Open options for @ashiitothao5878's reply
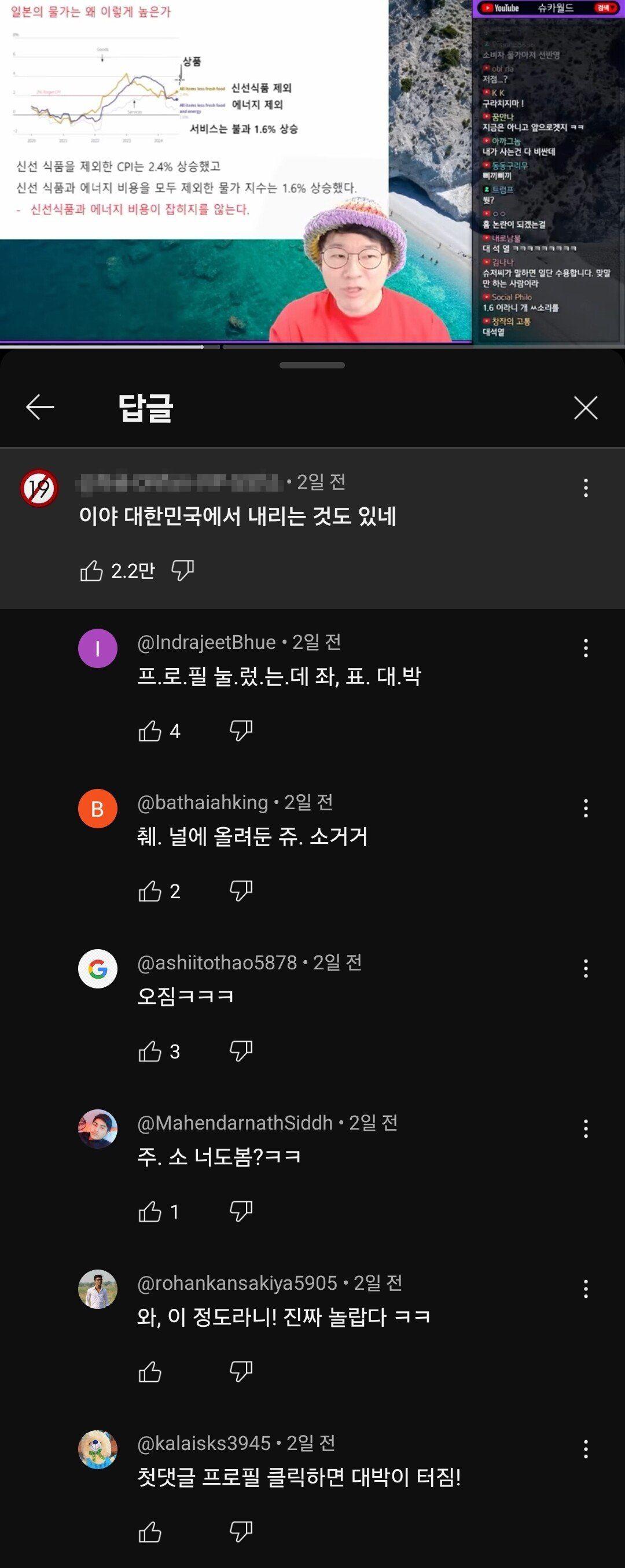625x1568 pixels. point(586,968)
